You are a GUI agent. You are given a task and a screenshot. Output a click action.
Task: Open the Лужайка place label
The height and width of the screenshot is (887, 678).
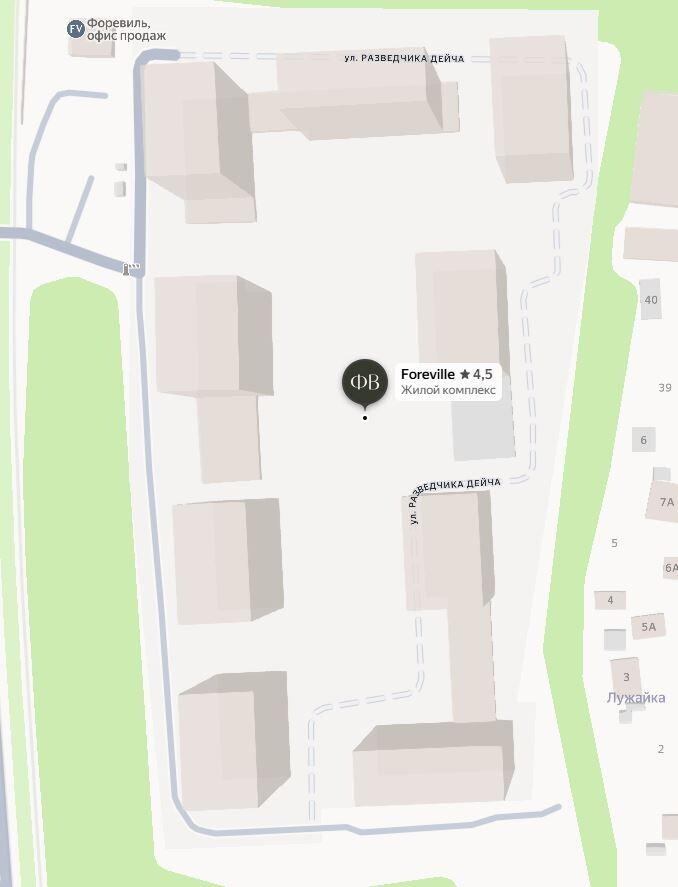tap(635, 698)
